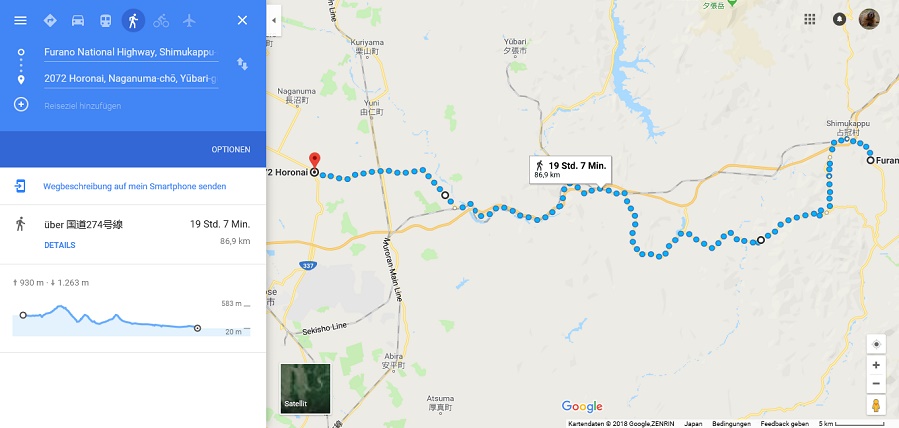
Task: Edit the Furano National Highway start field
Action: click(x=128, y=52)
